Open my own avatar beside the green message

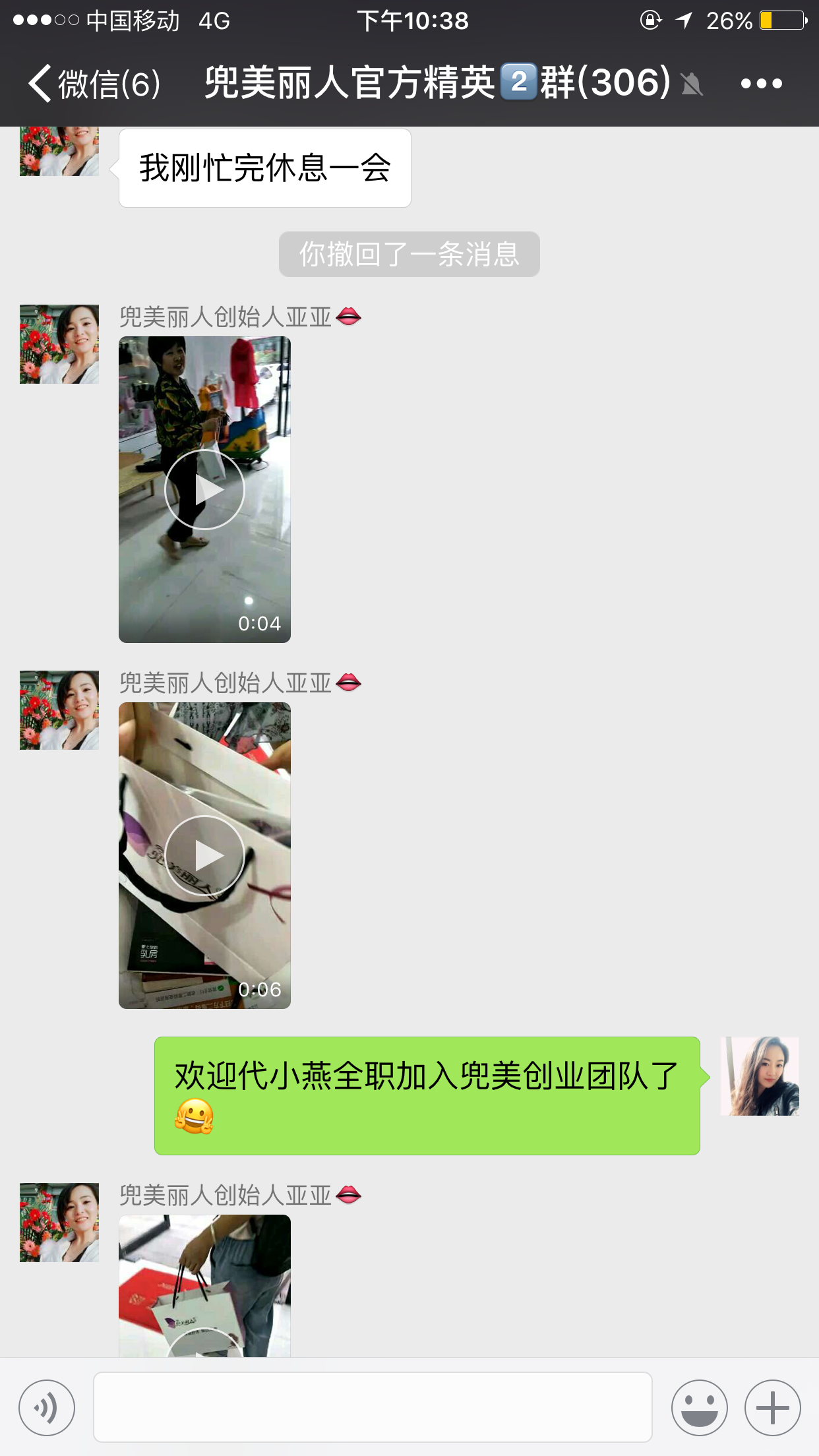pyautogui.click(x=760, y=1076)
